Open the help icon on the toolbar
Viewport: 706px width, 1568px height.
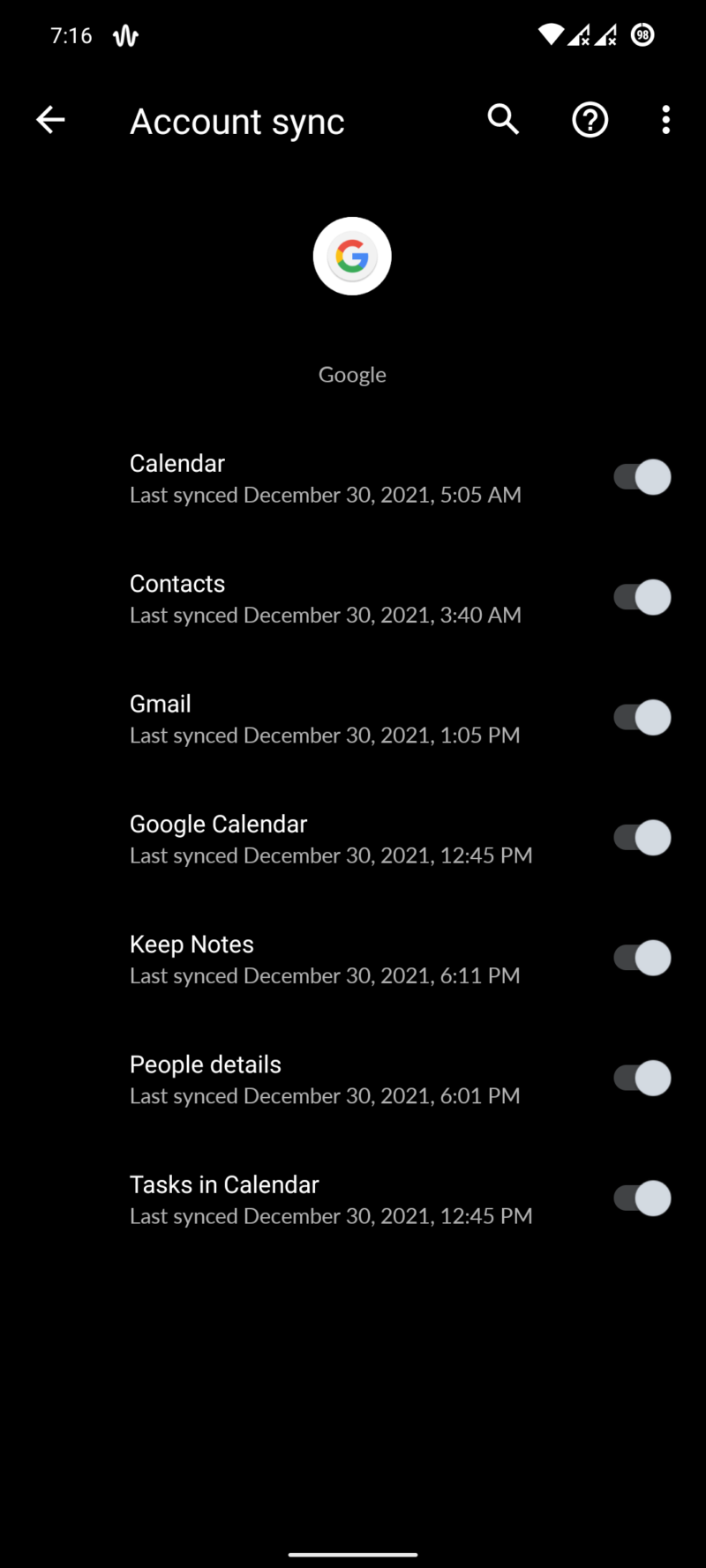click(590, 120)
